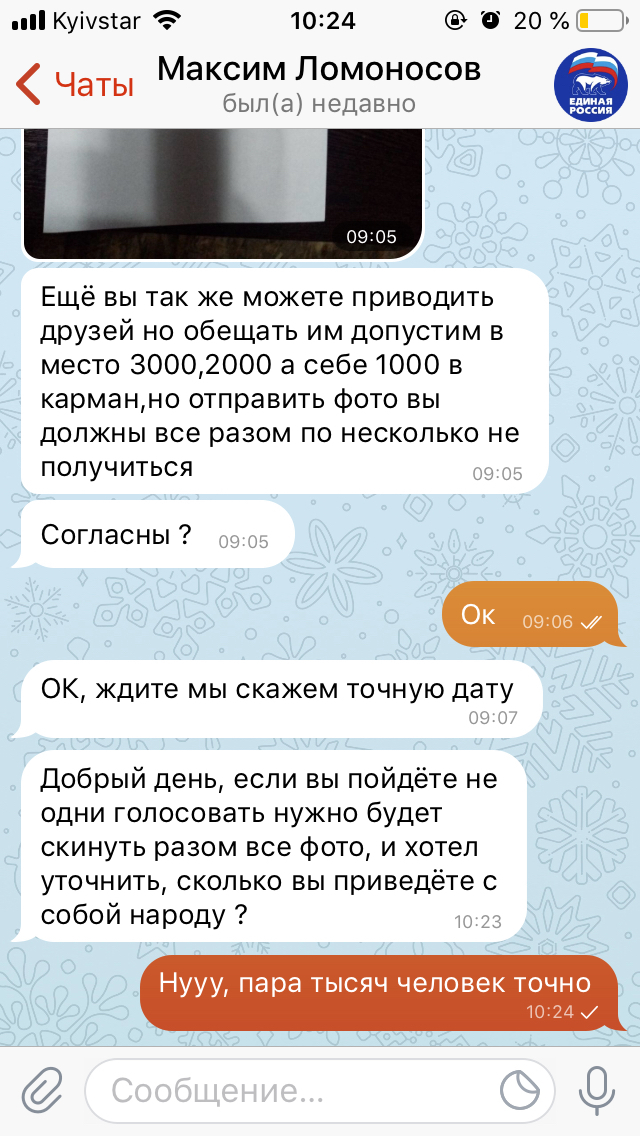Open the sticker panel icon

tap(521, 1090)
